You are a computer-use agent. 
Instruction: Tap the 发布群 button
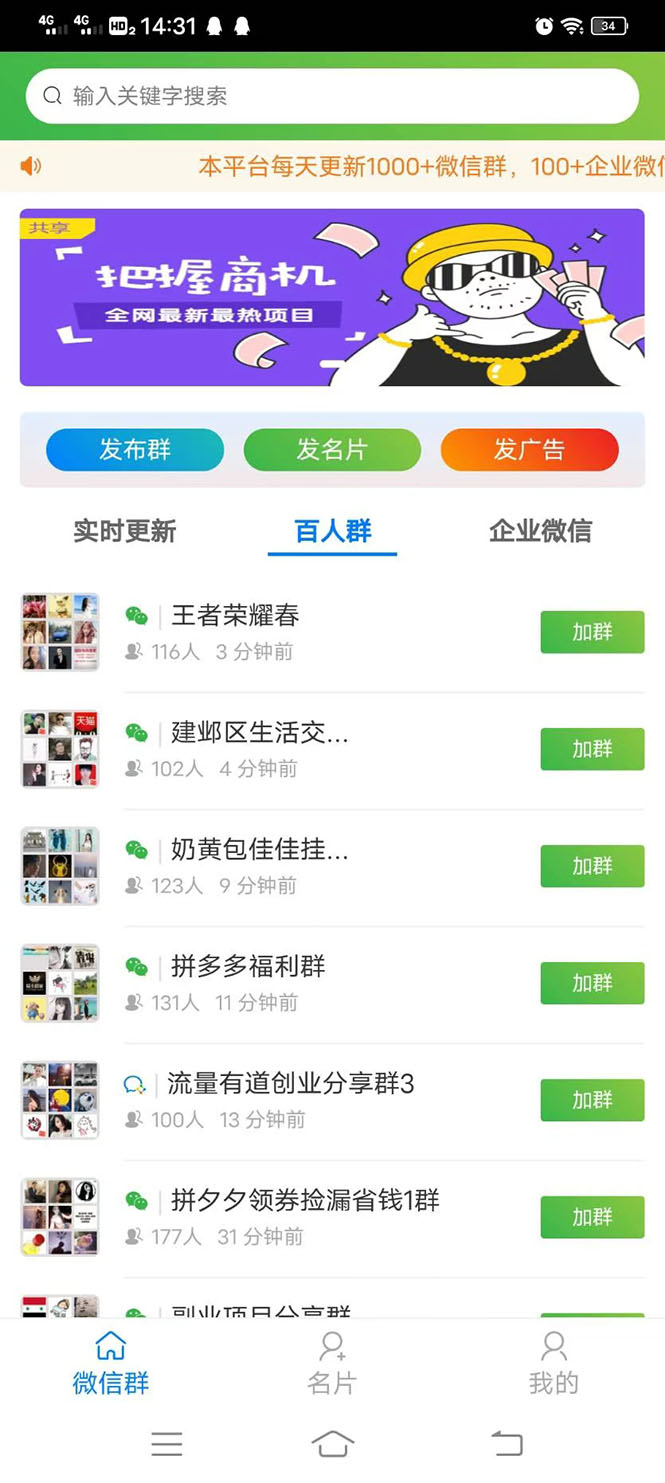[135, 450]
